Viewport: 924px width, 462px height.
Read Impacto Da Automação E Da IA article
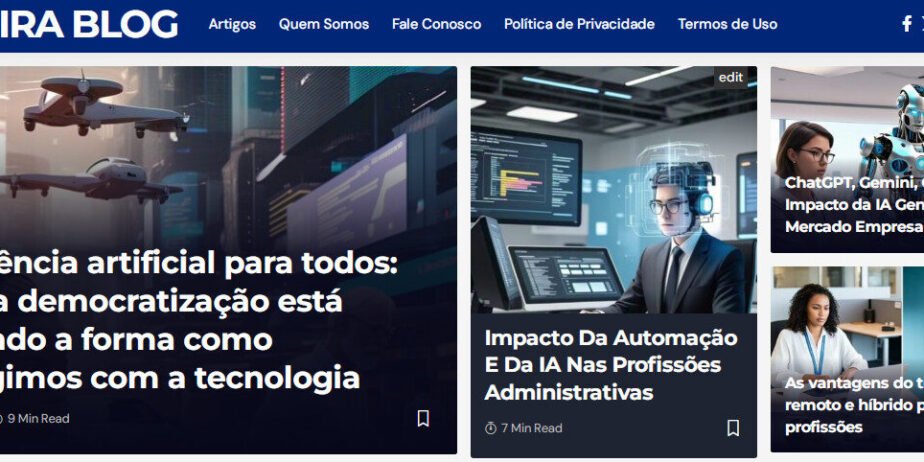611,365
